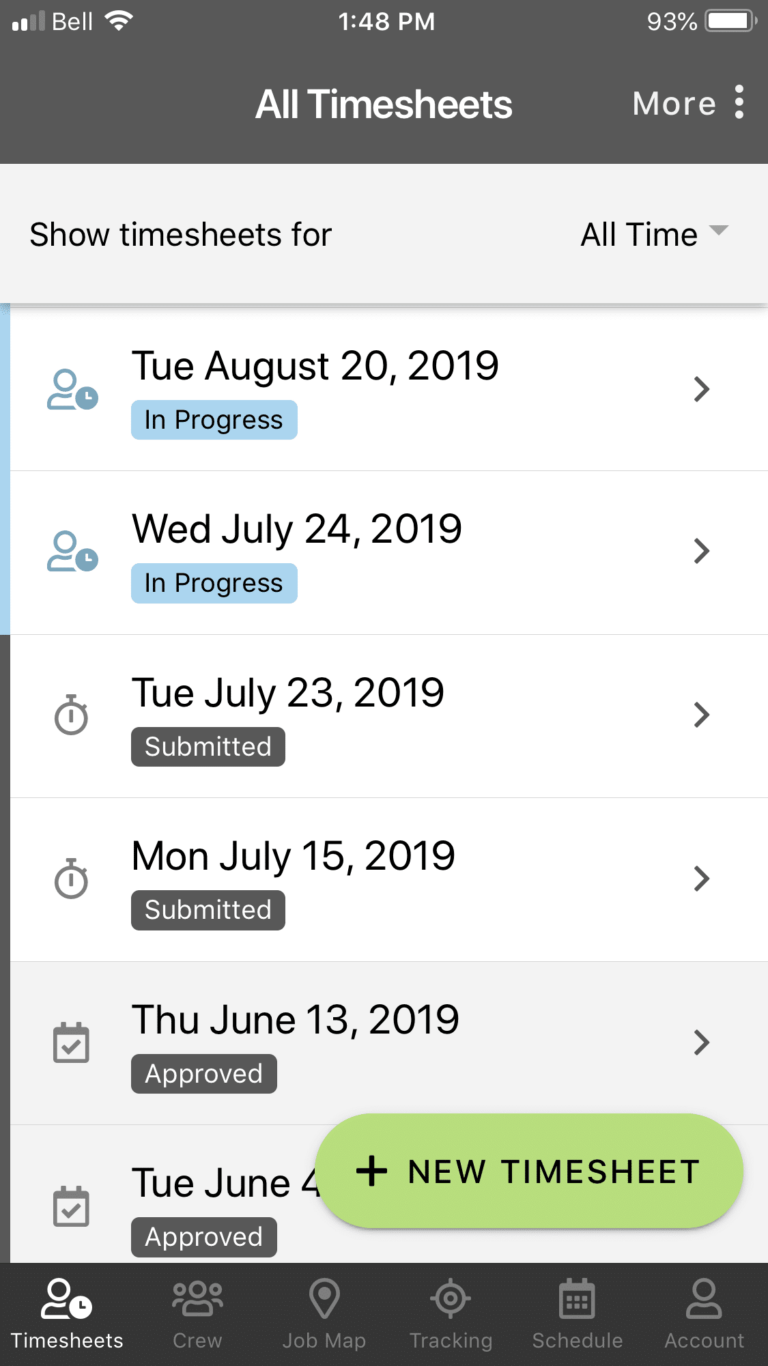Click the approved calendar-check icon for June 13
The height and width of the screenshot is (1366, 768).
point(70,1043)
